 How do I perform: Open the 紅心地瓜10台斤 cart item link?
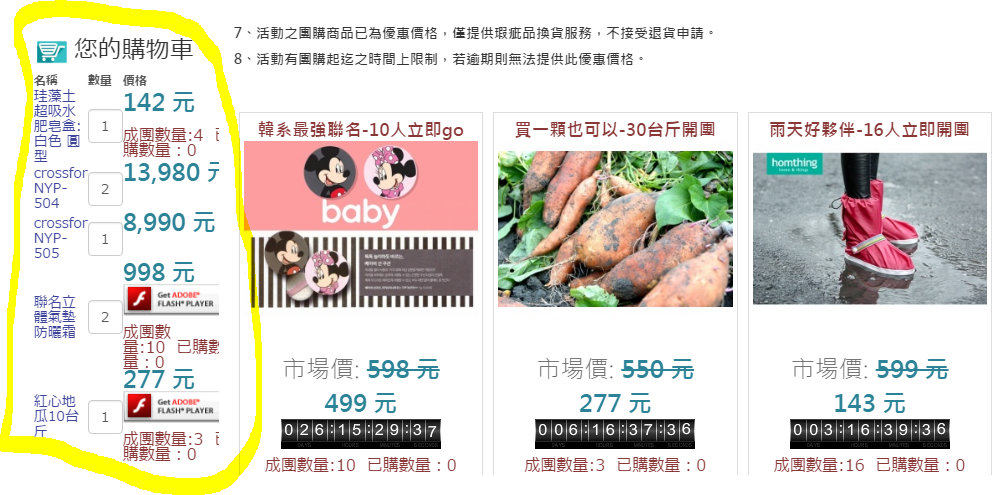(56, 416)
